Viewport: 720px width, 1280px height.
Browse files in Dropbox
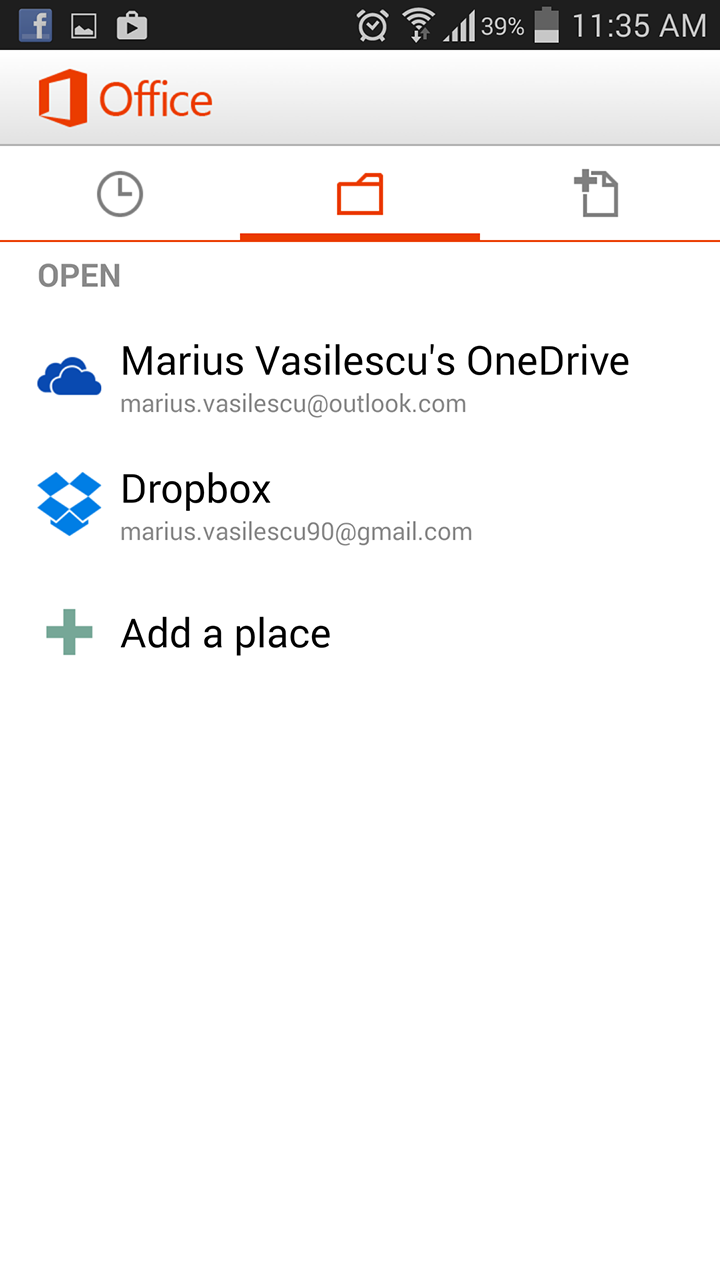360,505
